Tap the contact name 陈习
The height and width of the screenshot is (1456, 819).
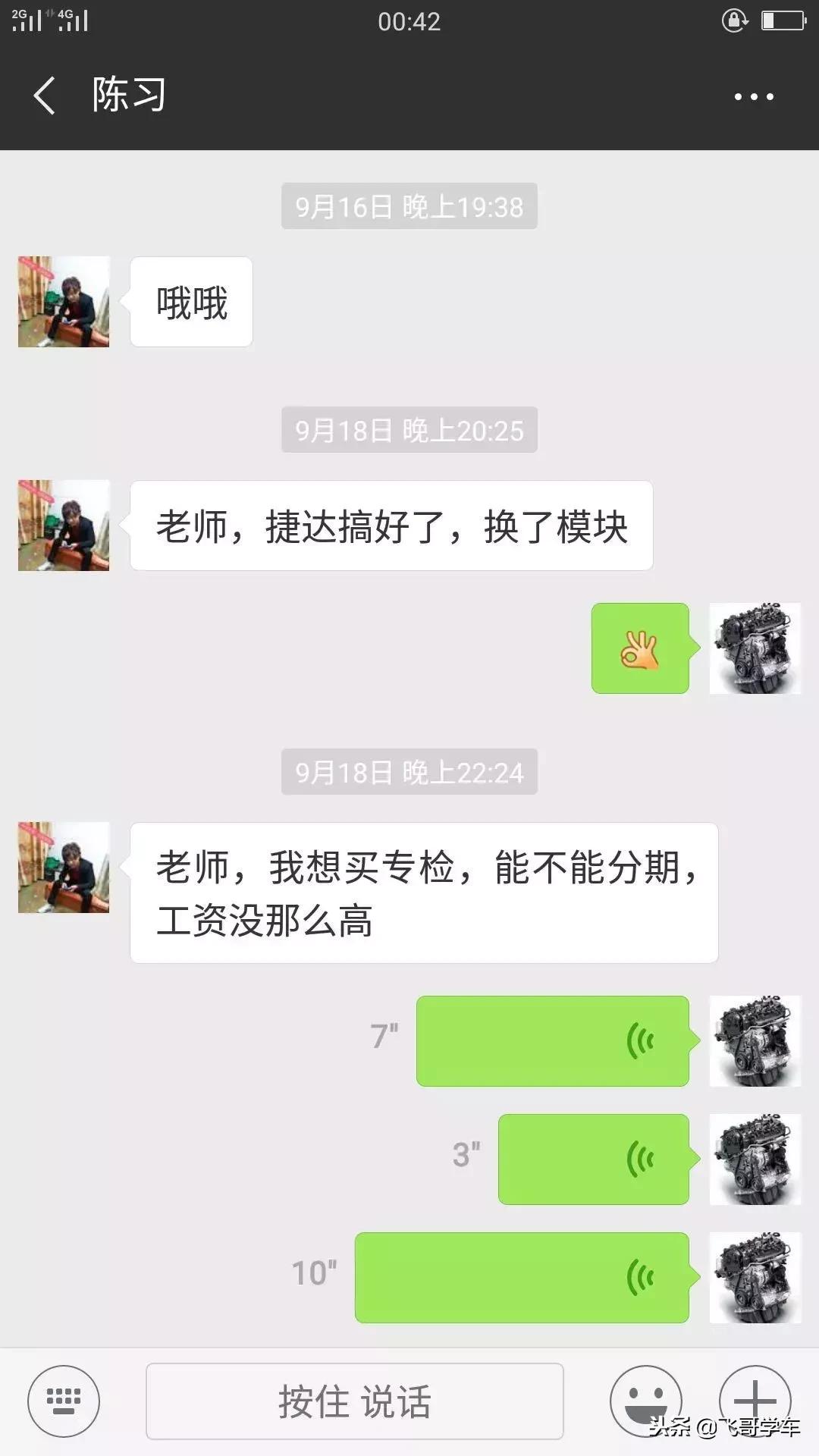(127, 96)
